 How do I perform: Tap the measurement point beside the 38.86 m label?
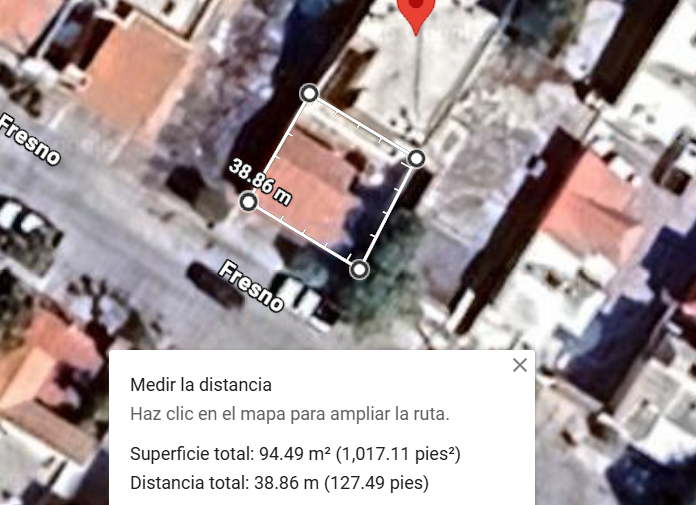pyautogui.click(x=249, y=202)
